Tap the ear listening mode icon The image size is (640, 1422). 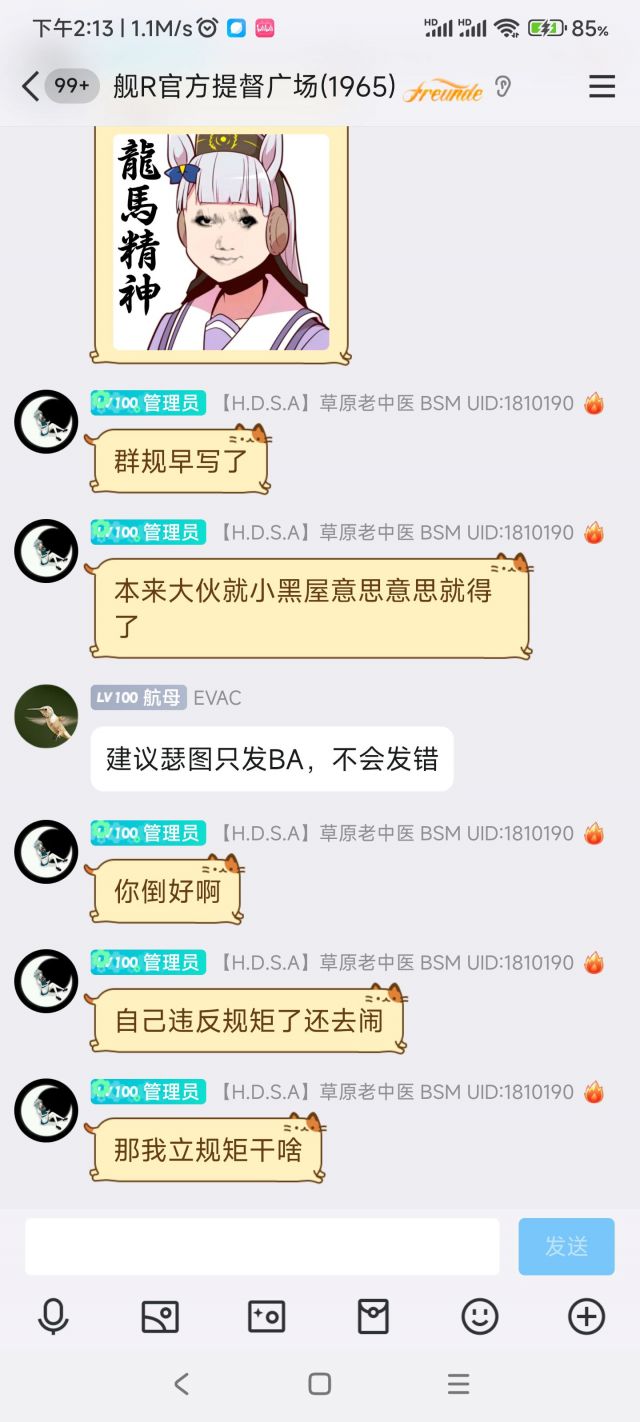(x=503, y=87)
